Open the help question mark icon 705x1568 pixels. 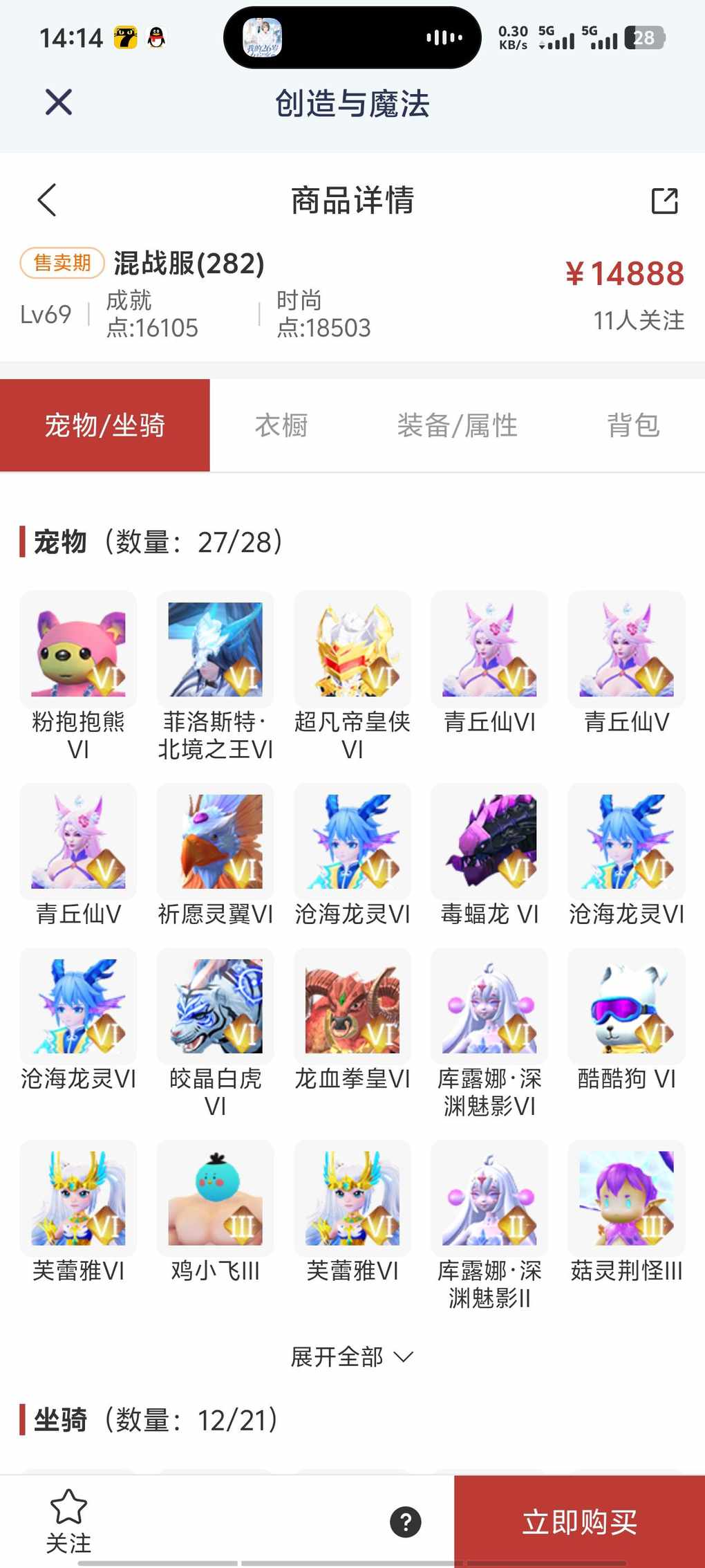406,1522
